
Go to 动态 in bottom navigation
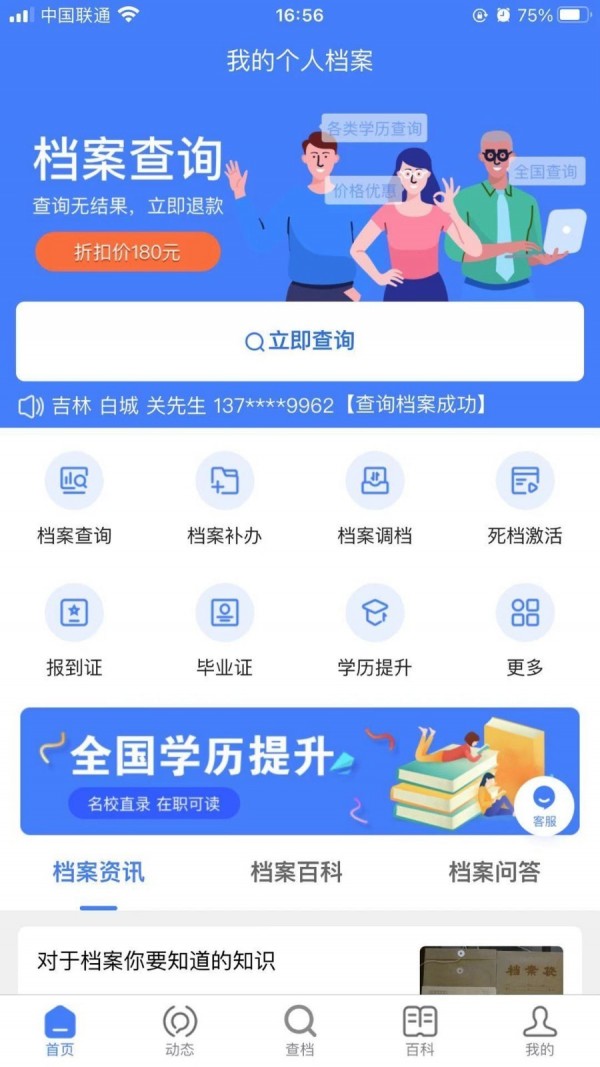click(x=180, y=1031)
